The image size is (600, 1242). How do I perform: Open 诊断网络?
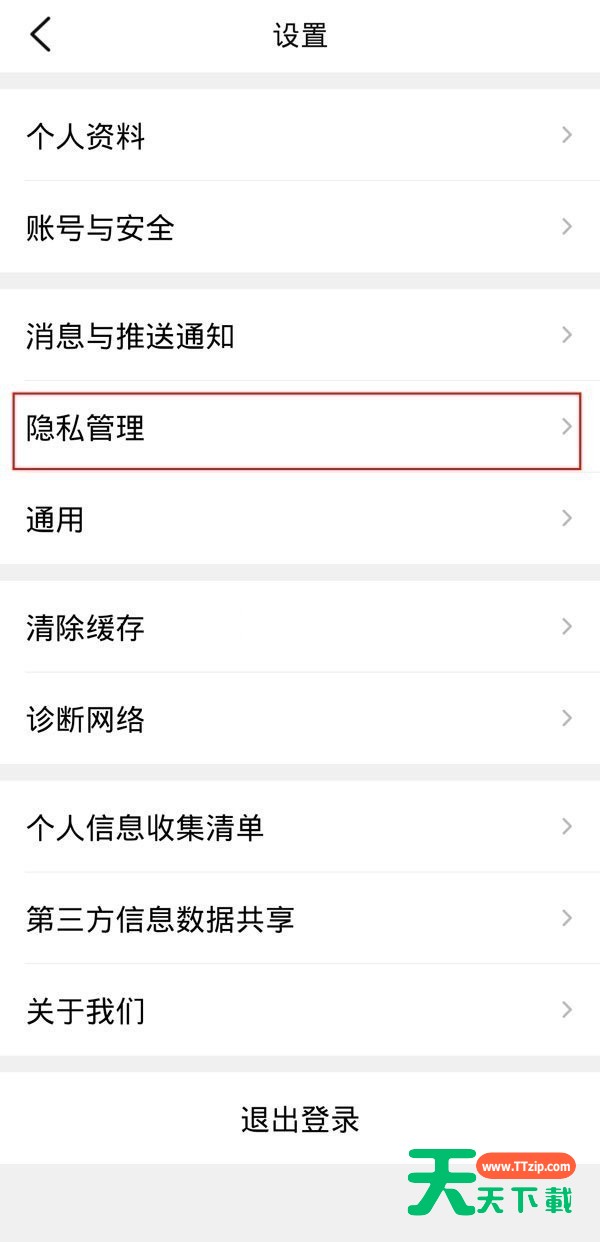[300, 718]
